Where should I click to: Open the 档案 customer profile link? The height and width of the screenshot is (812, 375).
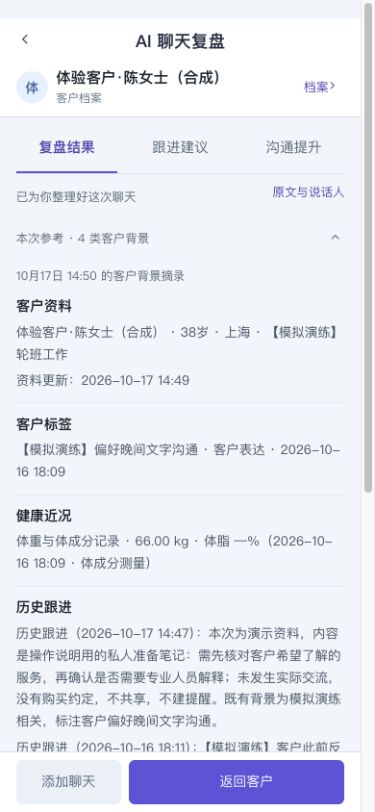(x=320, y=87)
